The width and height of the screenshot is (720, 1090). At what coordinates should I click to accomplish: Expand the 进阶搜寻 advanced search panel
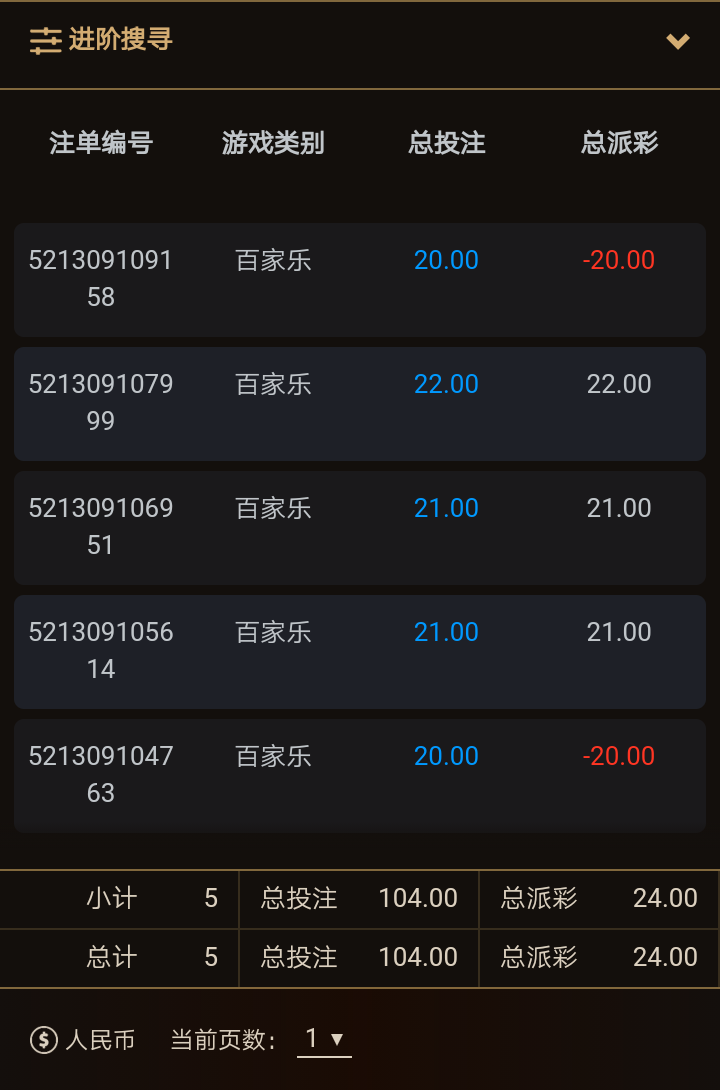point(678,41)
